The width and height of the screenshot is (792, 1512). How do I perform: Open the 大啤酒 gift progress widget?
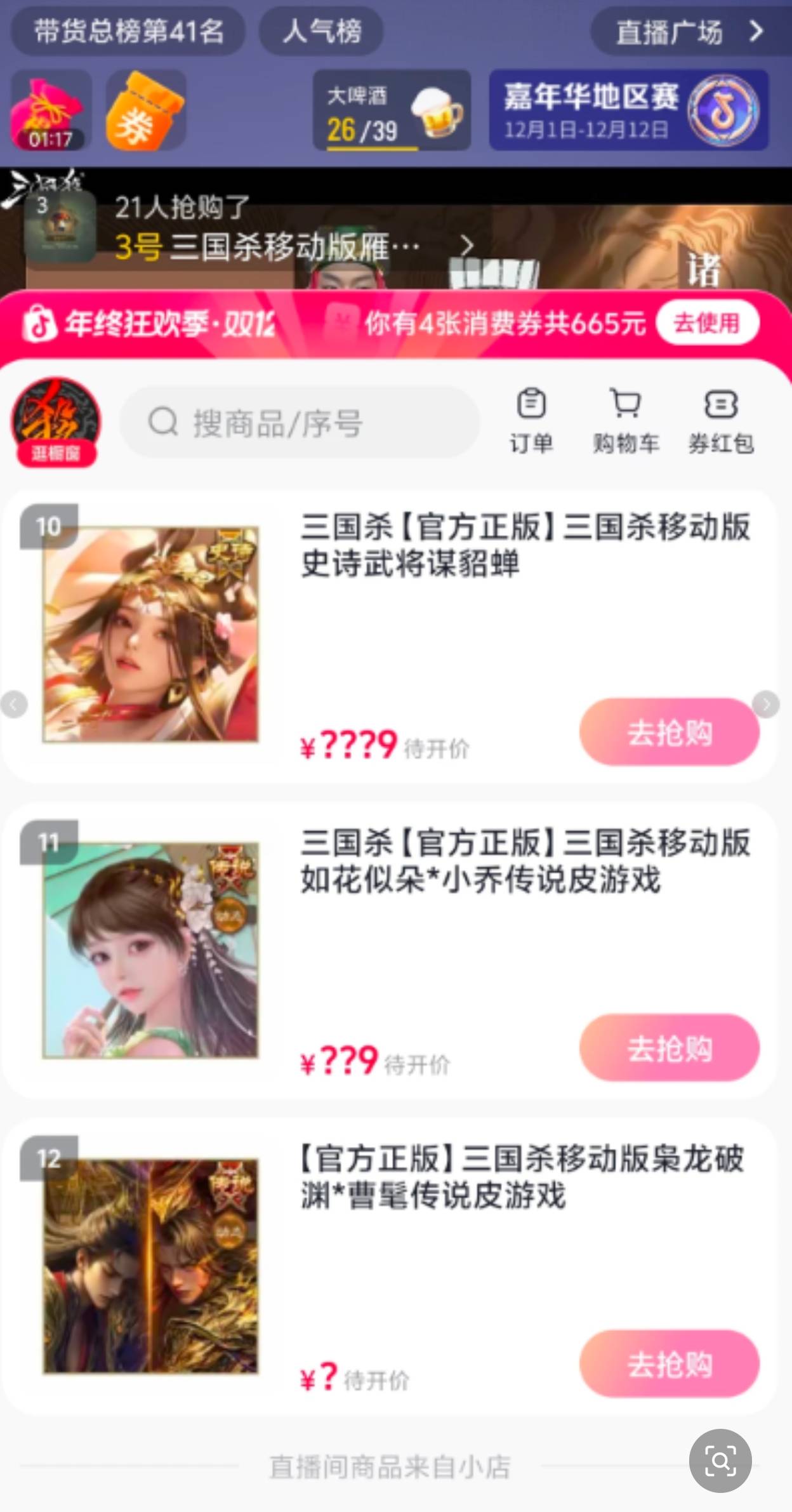pos(392,110)
